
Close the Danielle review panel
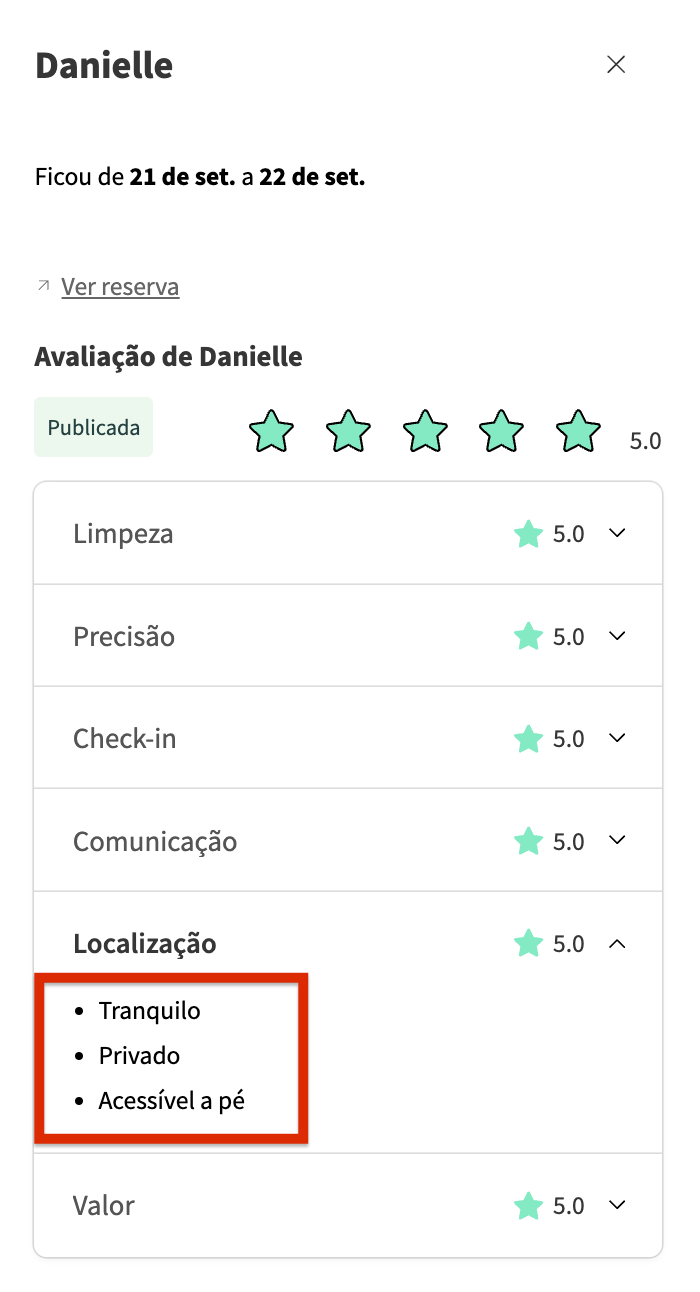pyautogui.click(x=616, y=65)
